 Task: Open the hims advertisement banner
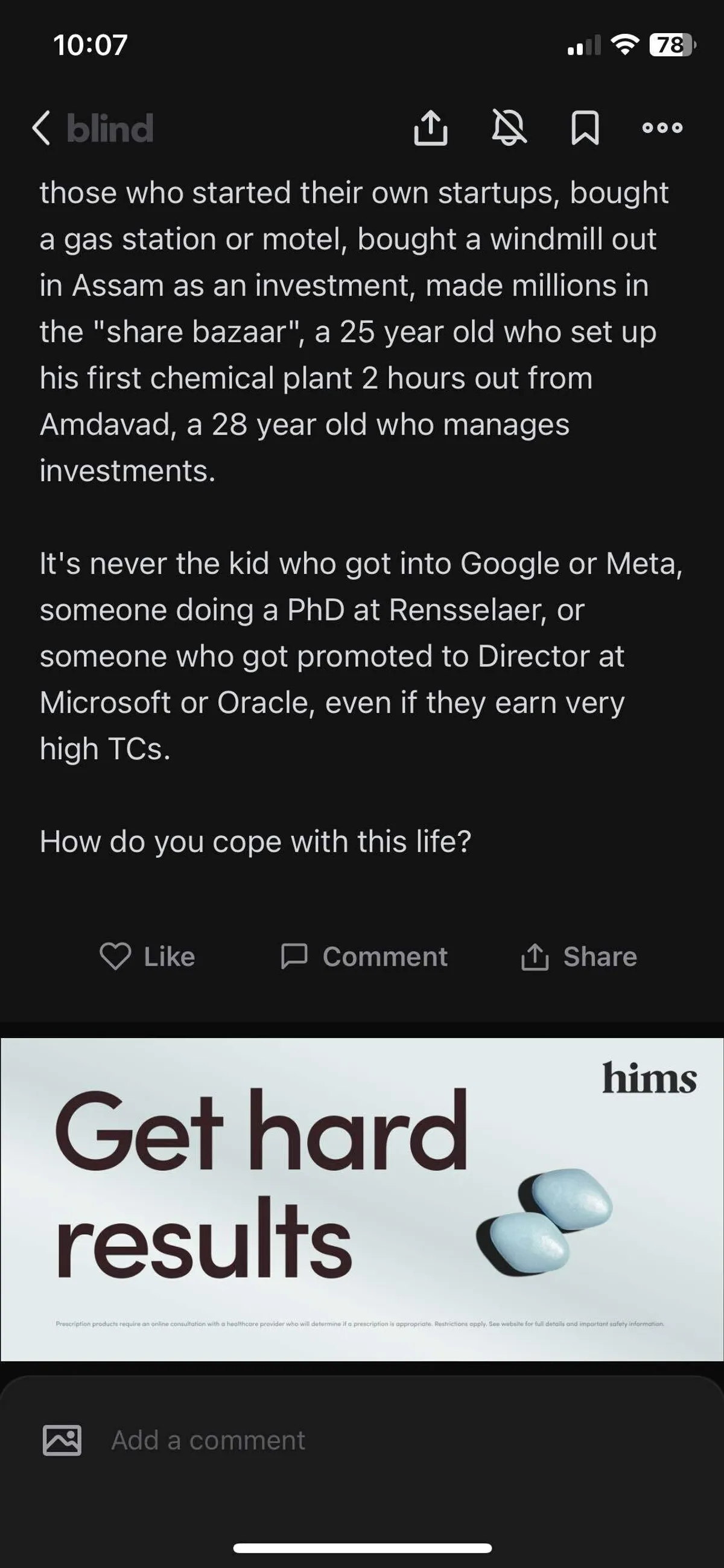pos(362,1199)
